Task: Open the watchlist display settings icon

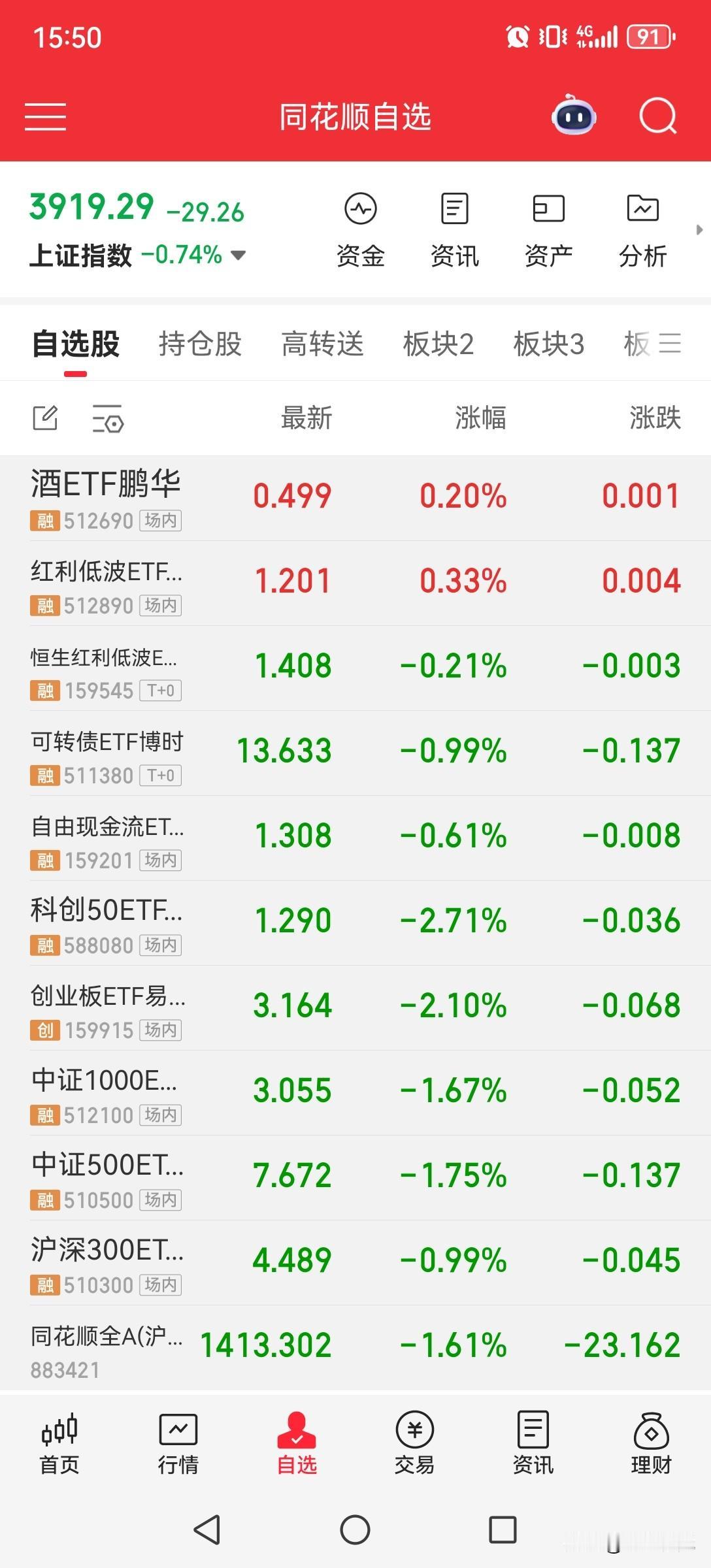Action: pos(108,418)
